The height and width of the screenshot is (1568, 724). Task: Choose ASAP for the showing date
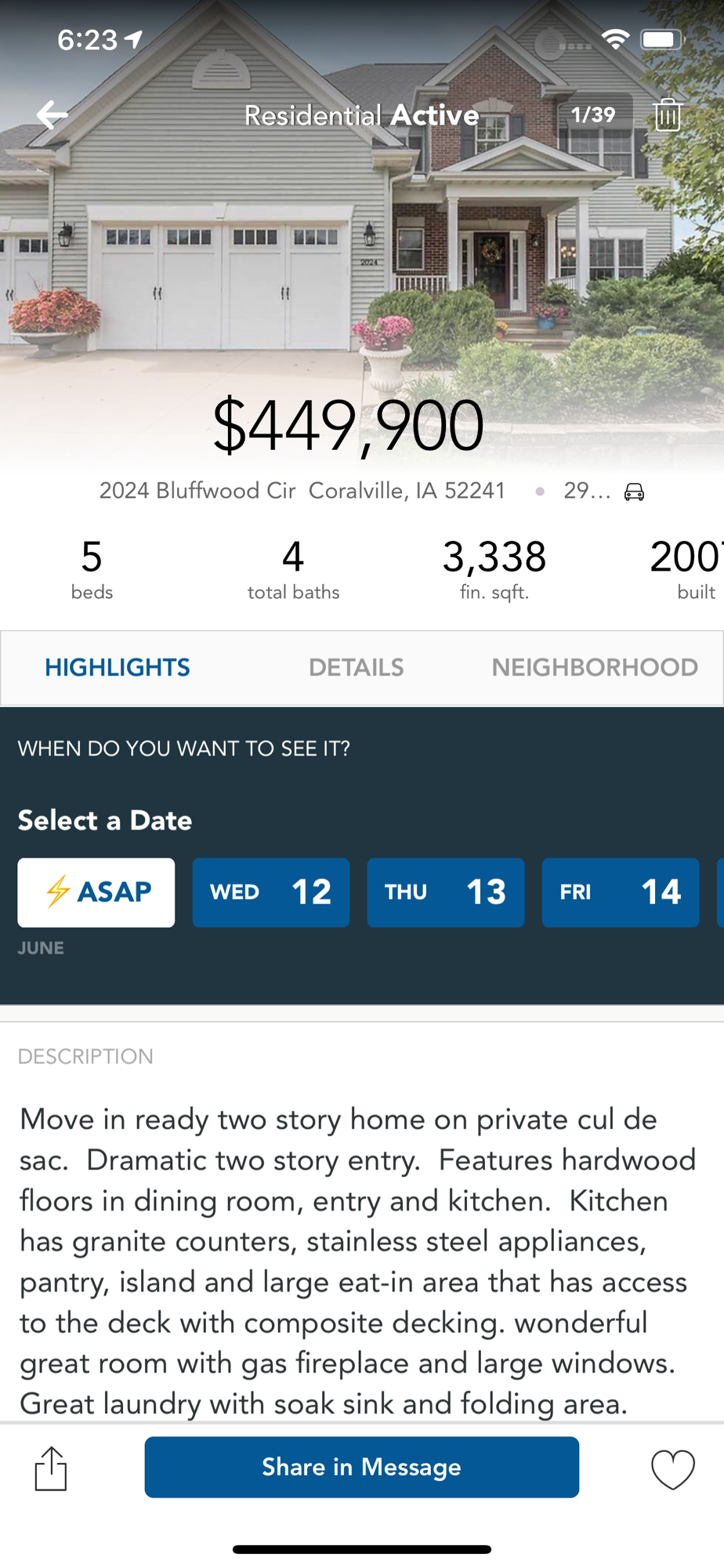click(x=96, y=892)
